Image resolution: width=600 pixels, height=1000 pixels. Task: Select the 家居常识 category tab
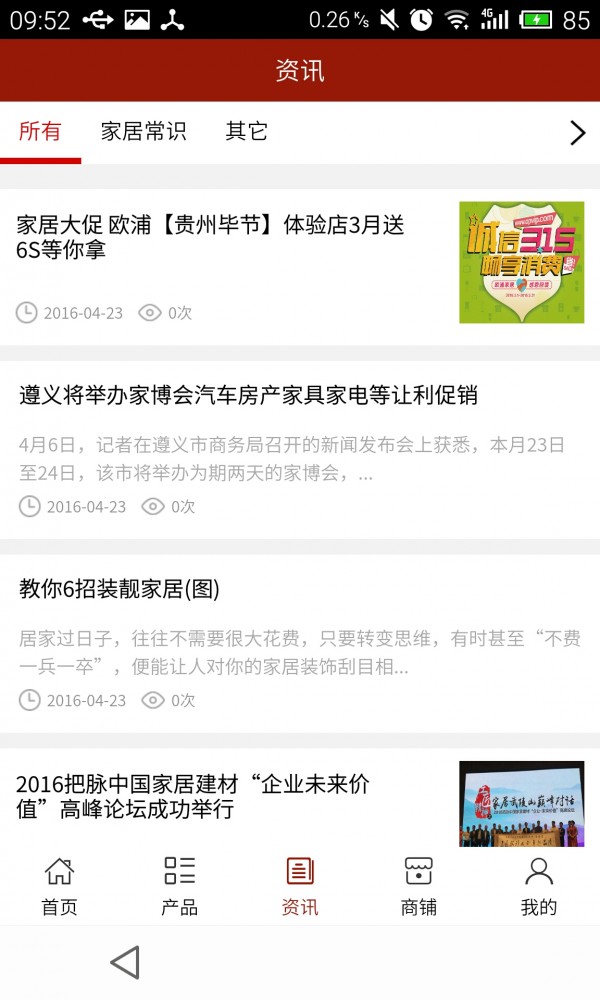coord(143,132)
